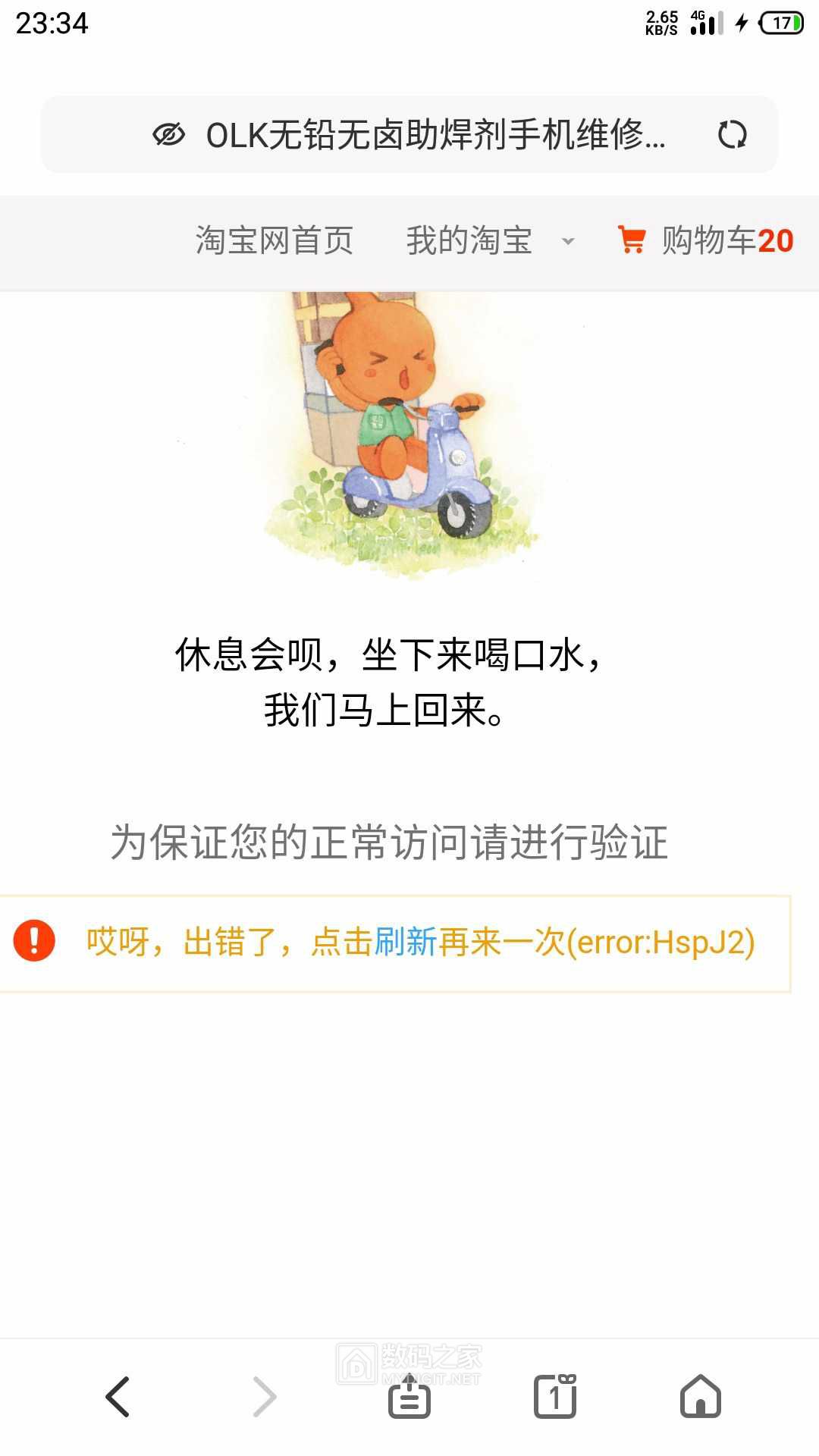Screen dimensions: 819x1456
Task: Tap the 刷新 link in the error message
Action: 406,942
